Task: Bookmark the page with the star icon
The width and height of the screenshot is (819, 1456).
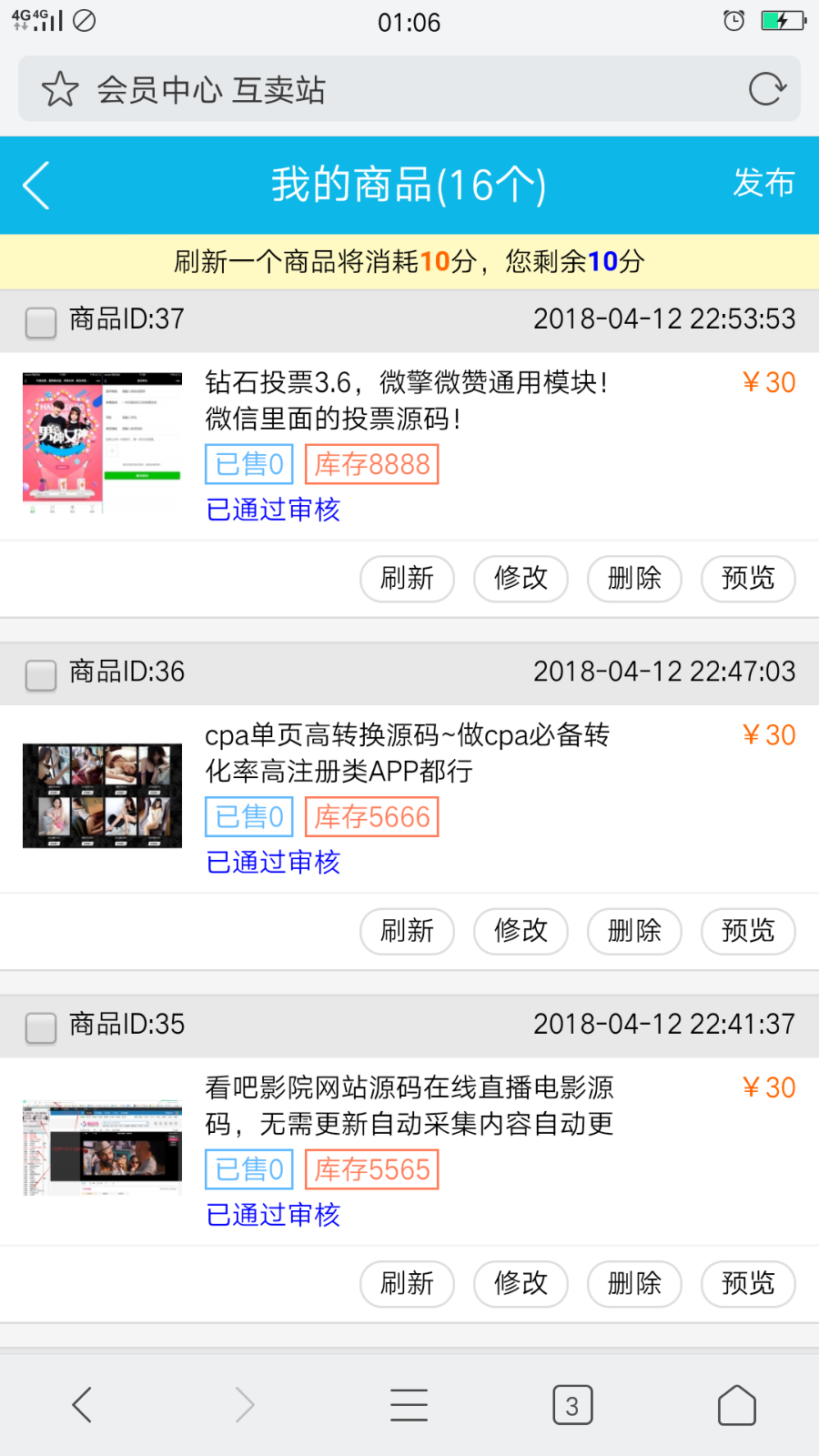Action: [59, 88]
